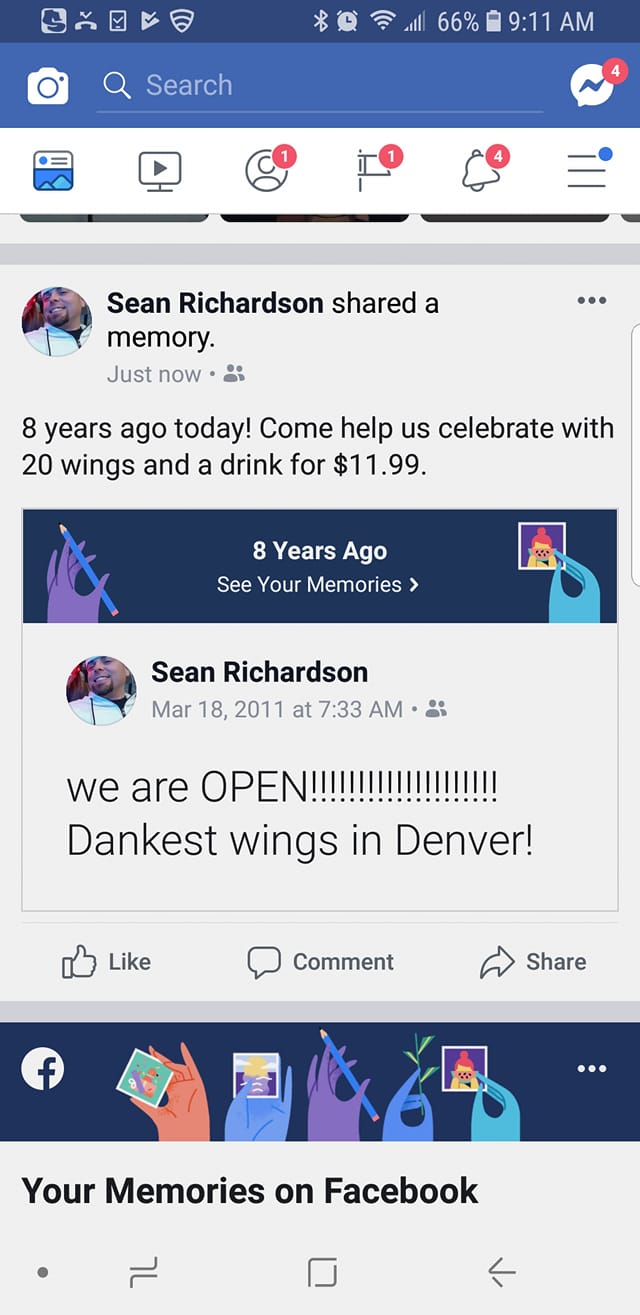Open the Pages flag tab
The image size is (640, 1315).
tap(374, 171)
